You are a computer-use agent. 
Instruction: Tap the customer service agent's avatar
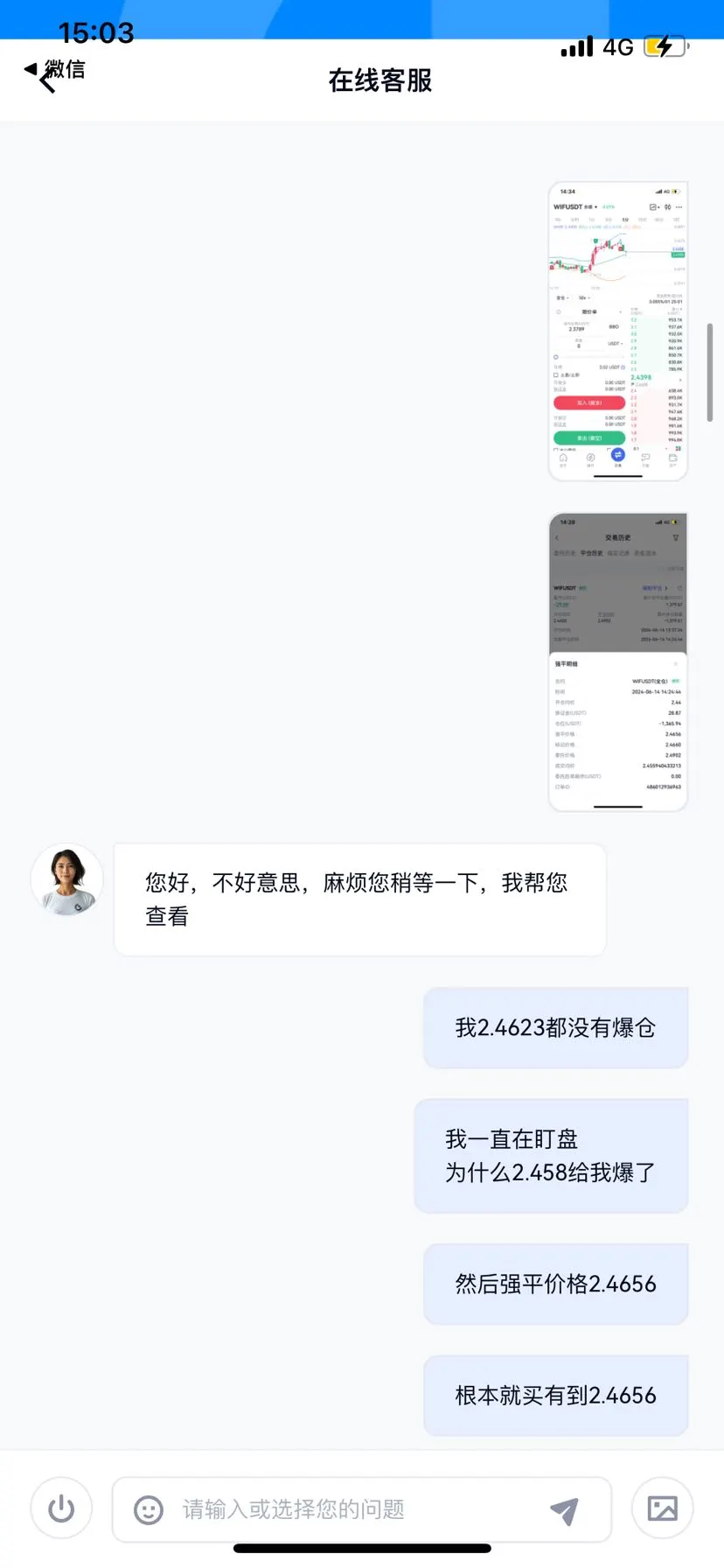pos(66,879)
